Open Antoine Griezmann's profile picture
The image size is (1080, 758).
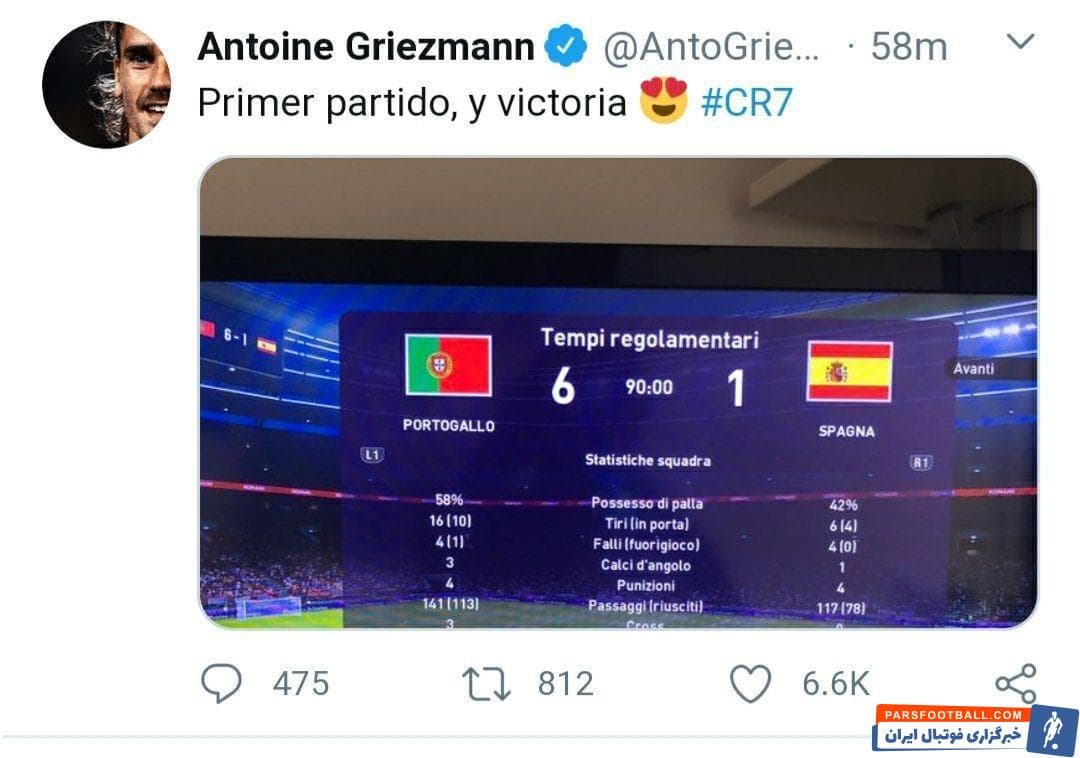click(x=106, y=84)
